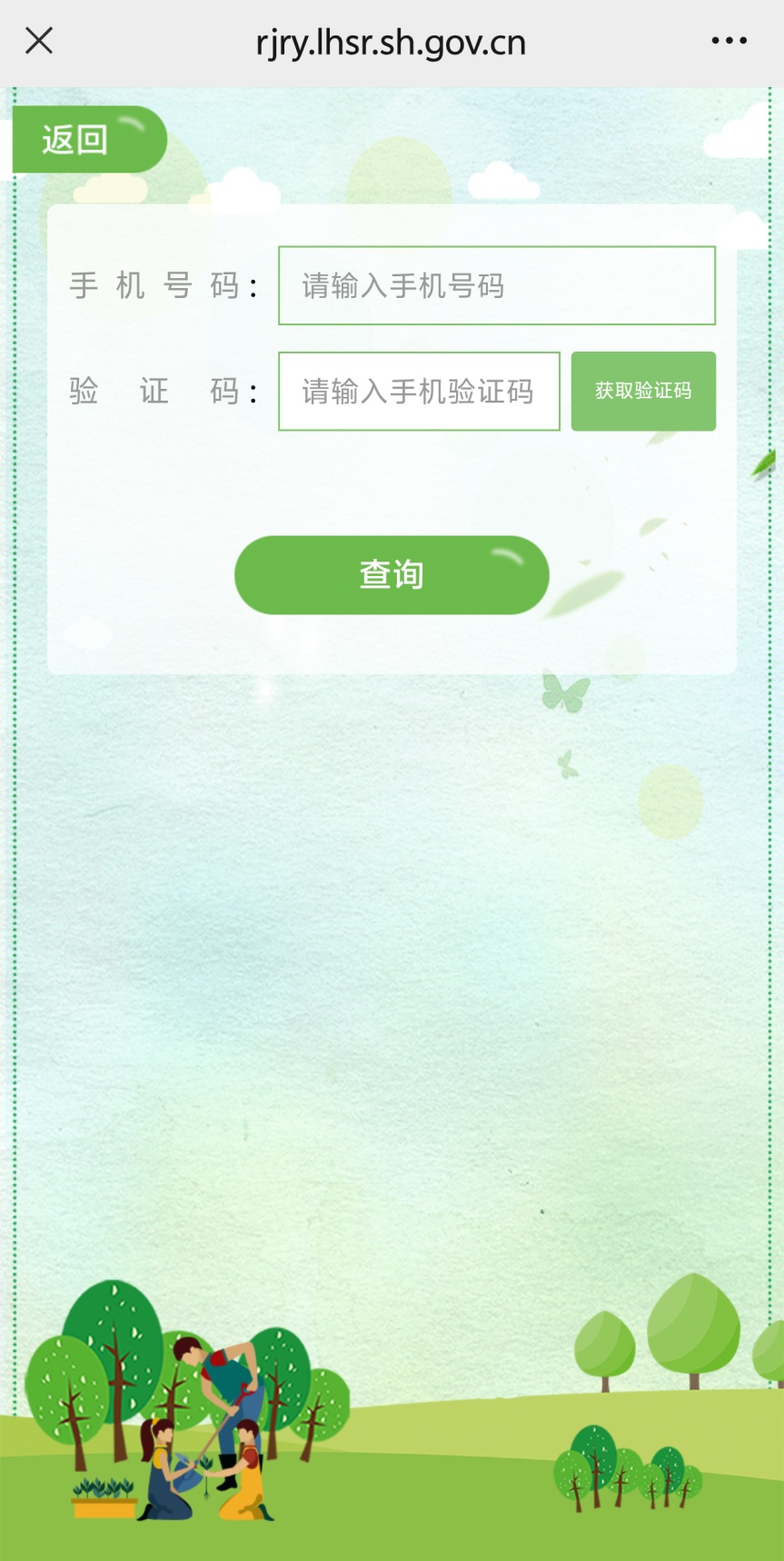The width and height of the screenshot is (784, 1561).
Task: Close the webpage with the X icon
Action: point(39,41)
